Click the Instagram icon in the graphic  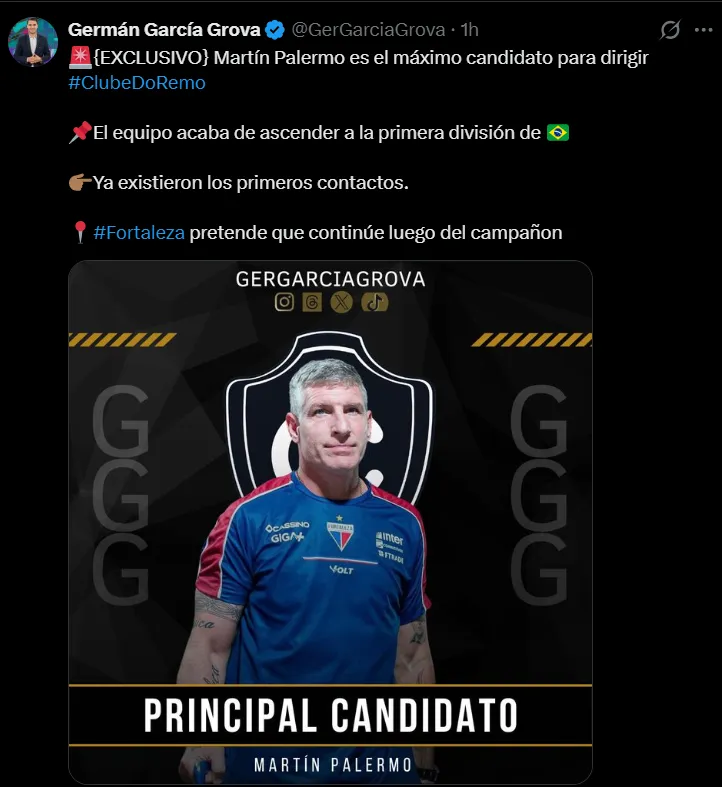coord(286,302)
